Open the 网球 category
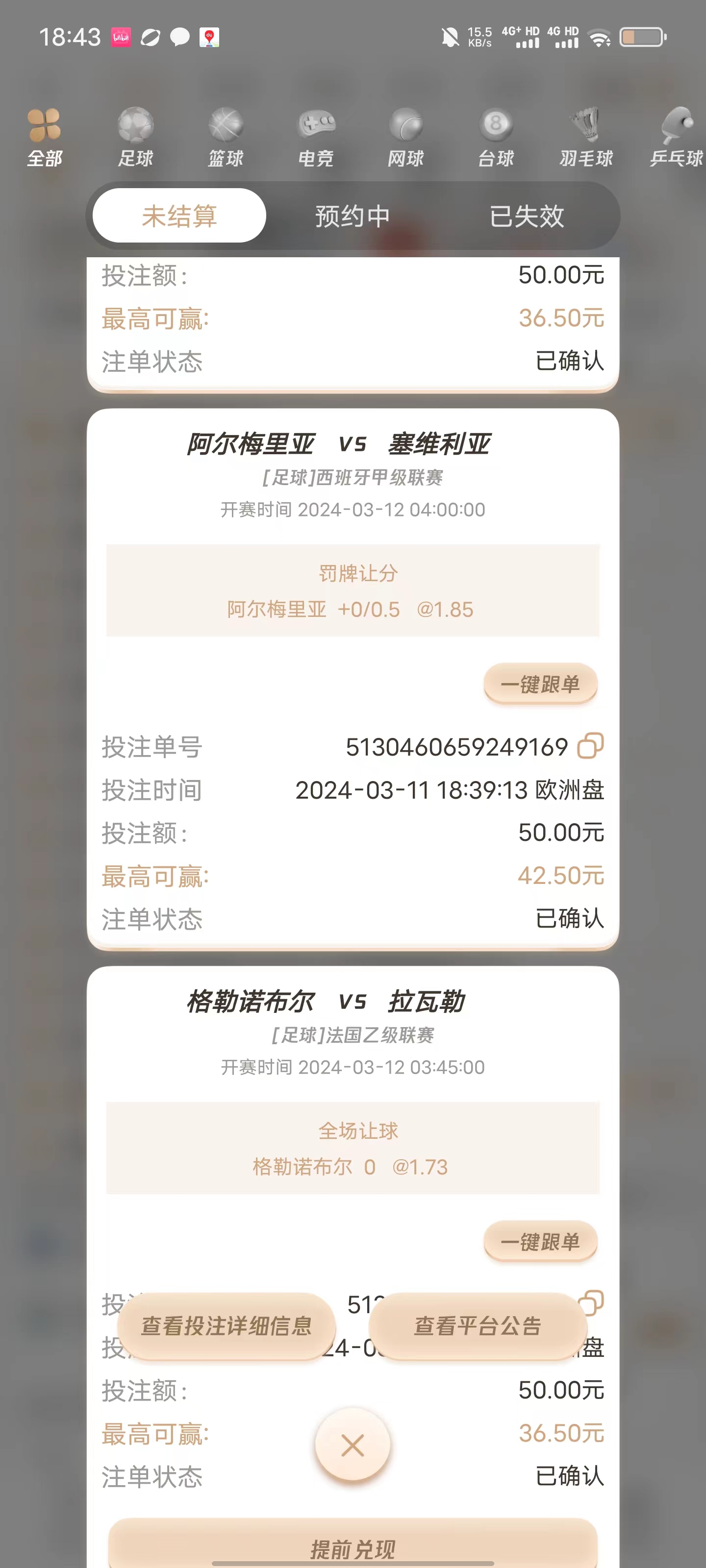This screenshot has width=706, height=1568. coord(405,138)
